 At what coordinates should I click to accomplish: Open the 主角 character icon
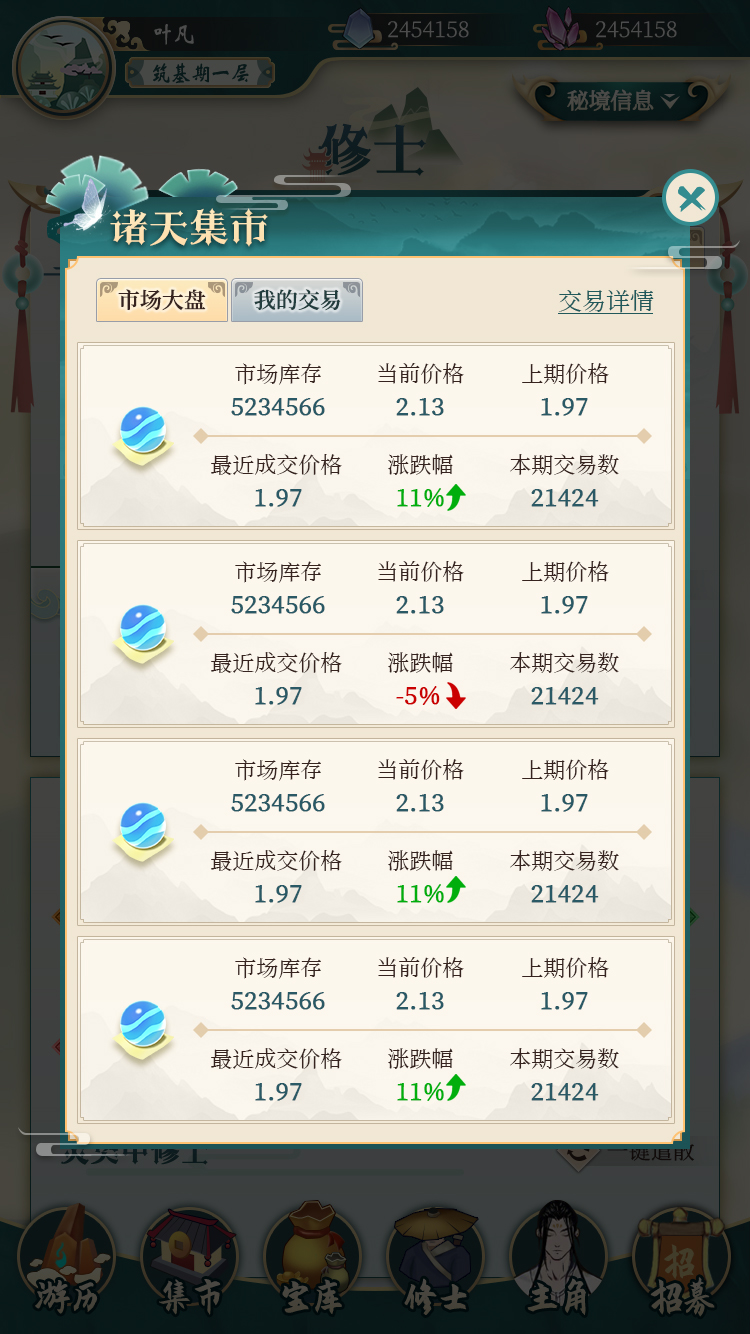[555, 1255]
